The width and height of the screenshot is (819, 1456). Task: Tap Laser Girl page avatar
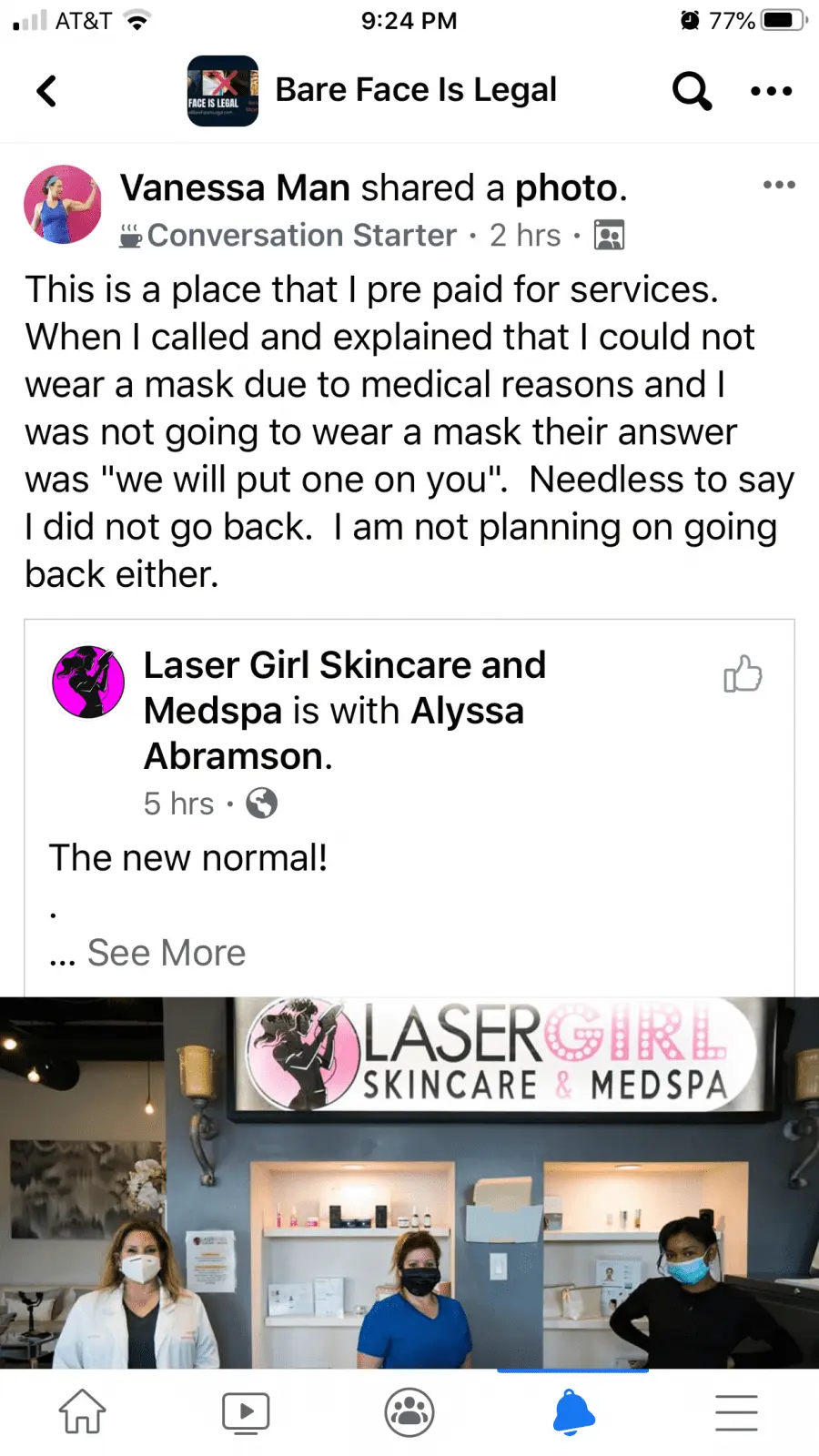coord(88,682)
